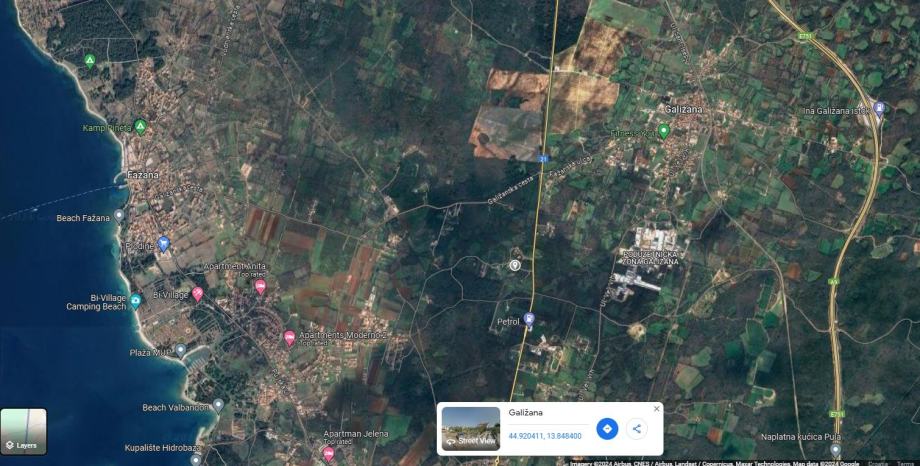The width and height of the screenshot is (920, 466).
Task: Tap the Beach Fažana marker
Action: tap(119, 215)
